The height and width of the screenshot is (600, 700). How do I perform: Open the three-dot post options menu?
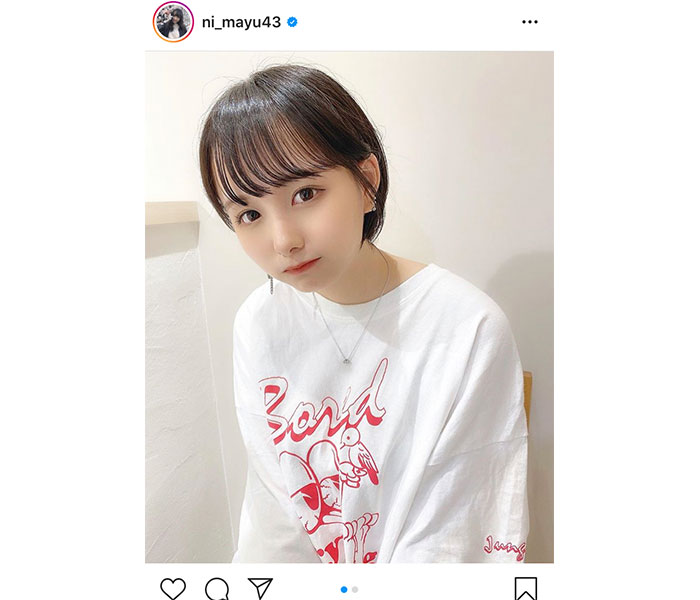tap(529, 22)
